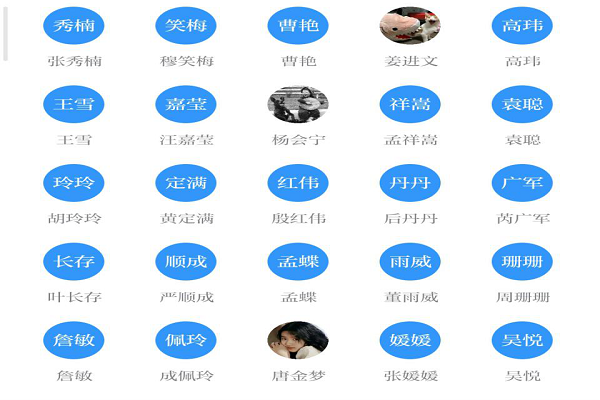Open 杨会宁's contact
Viewport: 600px width, 400px height.
tap(298, 104)
